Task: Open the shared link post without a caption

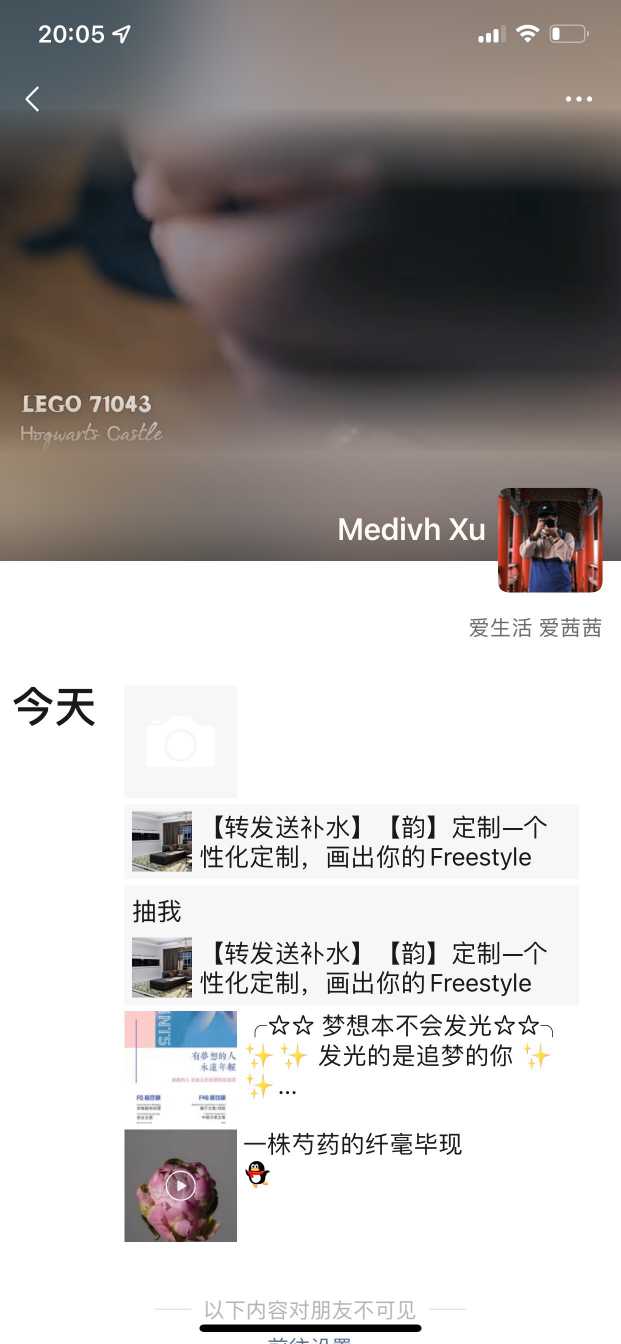Action: tap(351, 842)
